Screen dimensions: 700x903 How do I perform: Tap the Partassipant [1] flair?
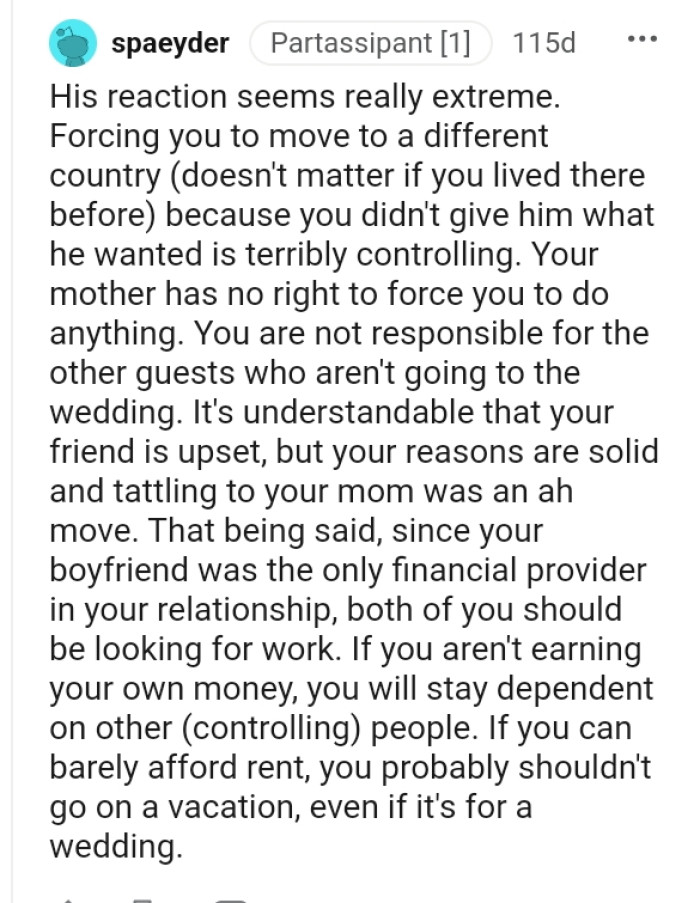point(370,43)
